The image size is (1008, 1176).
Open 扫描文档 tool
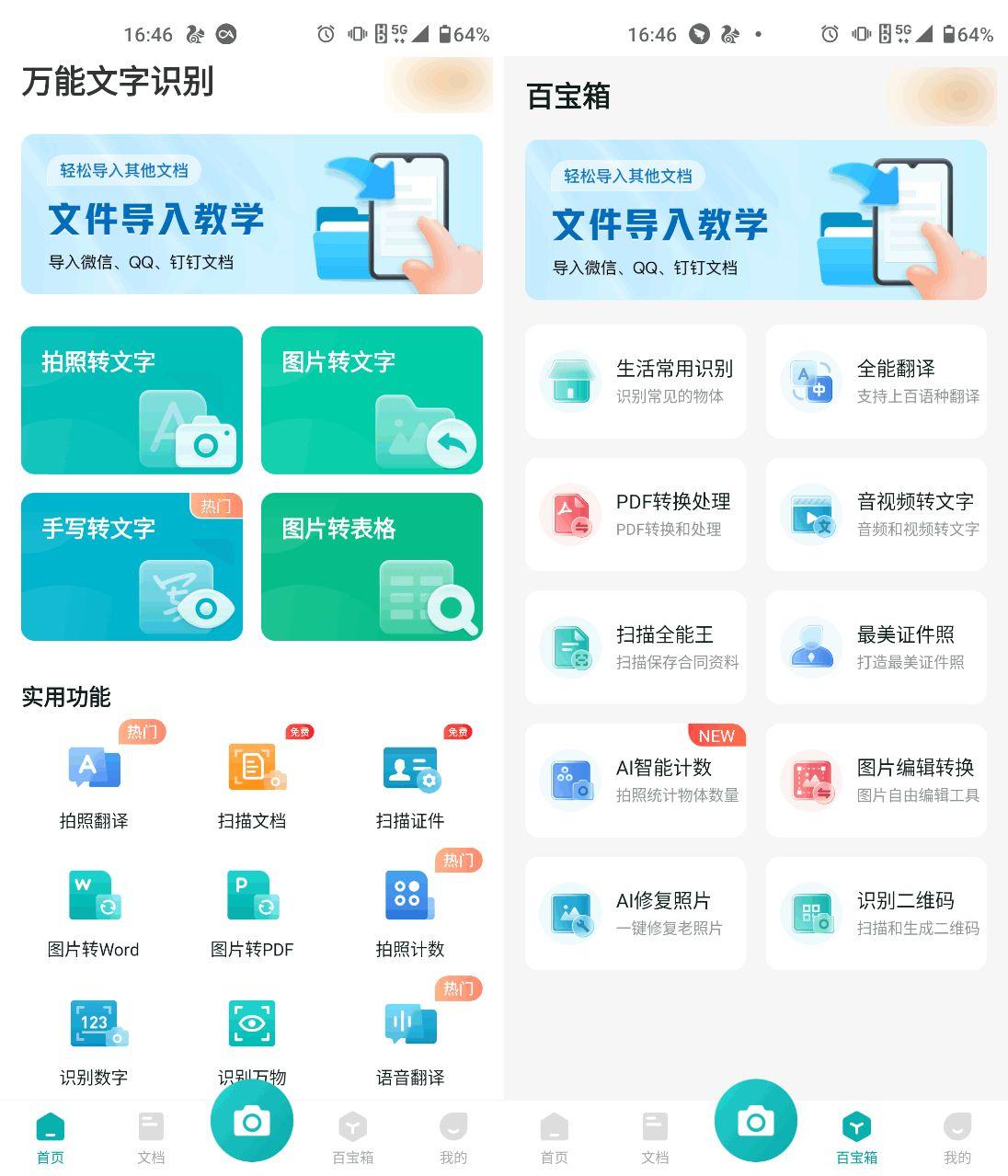(252, 782)
